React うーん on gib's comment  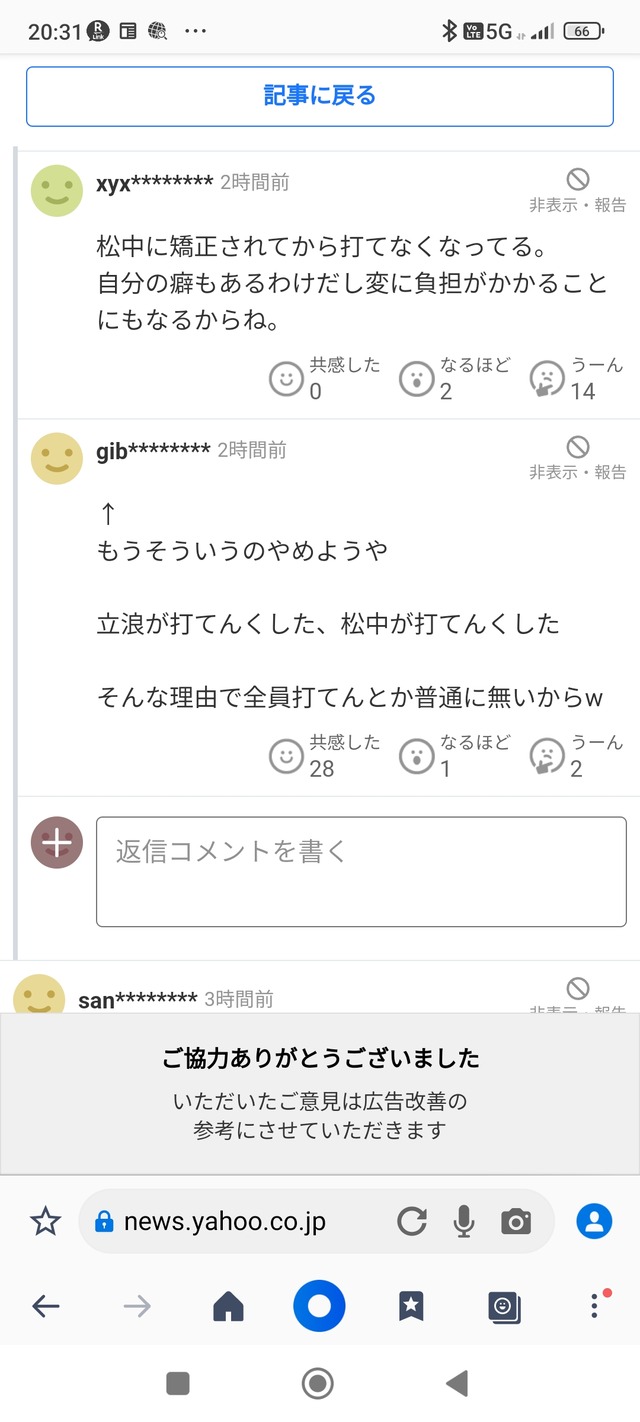coord(576,755)
